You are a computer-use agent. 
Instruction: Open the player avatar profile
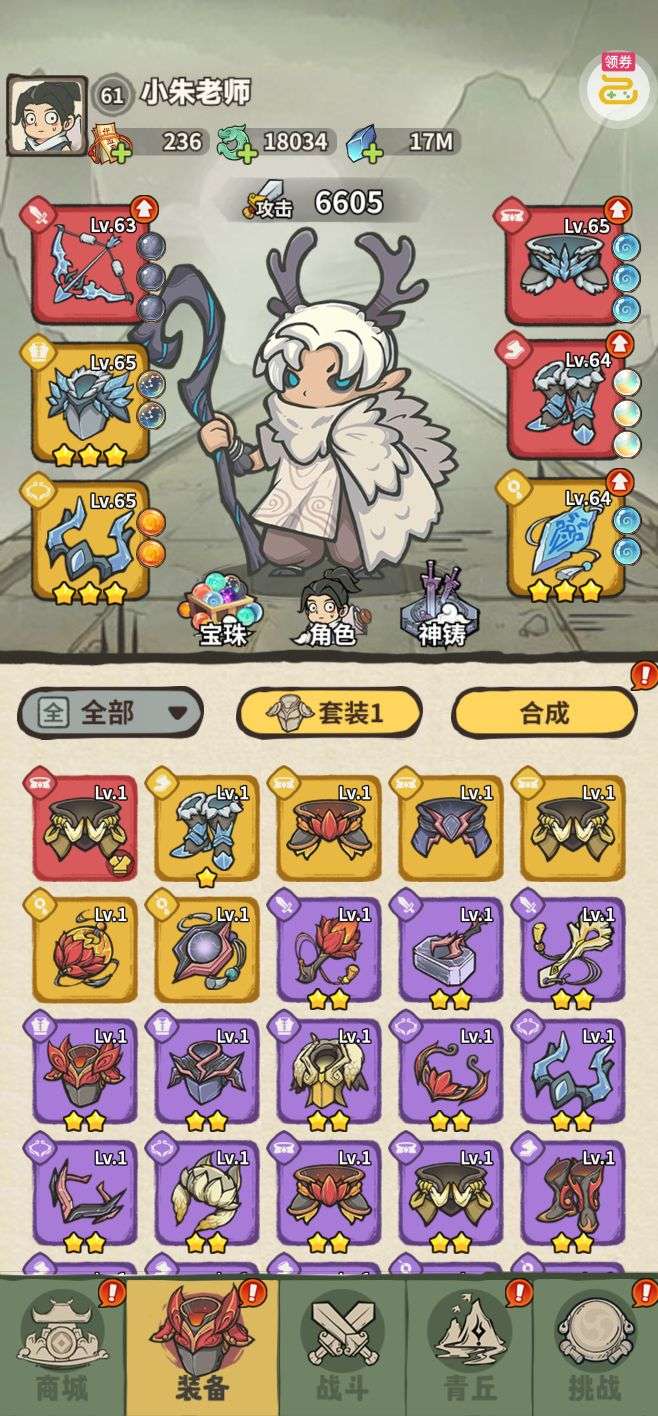[32, 116]
